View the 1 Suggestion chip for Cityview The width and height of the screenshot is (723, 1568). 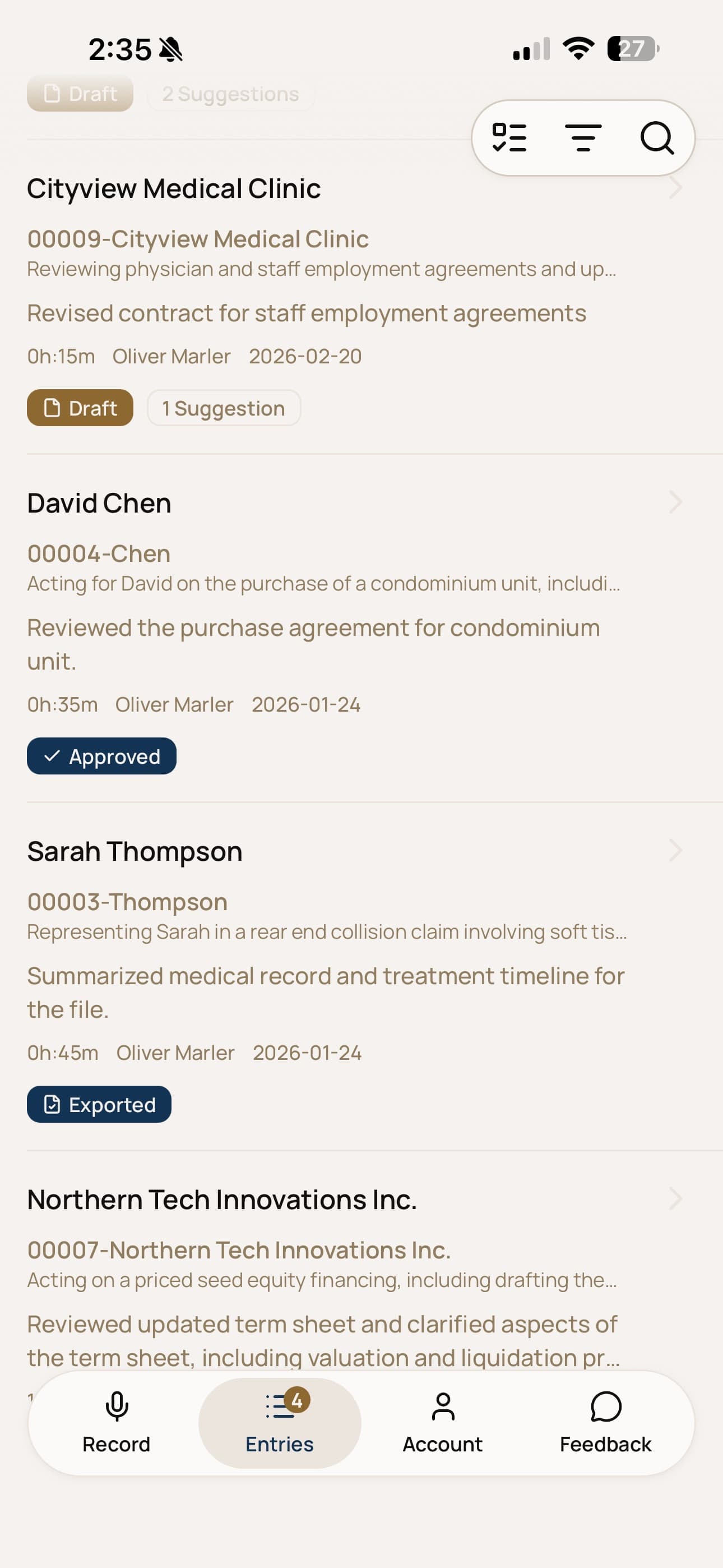pyautogui.click(x=224, y=408)
